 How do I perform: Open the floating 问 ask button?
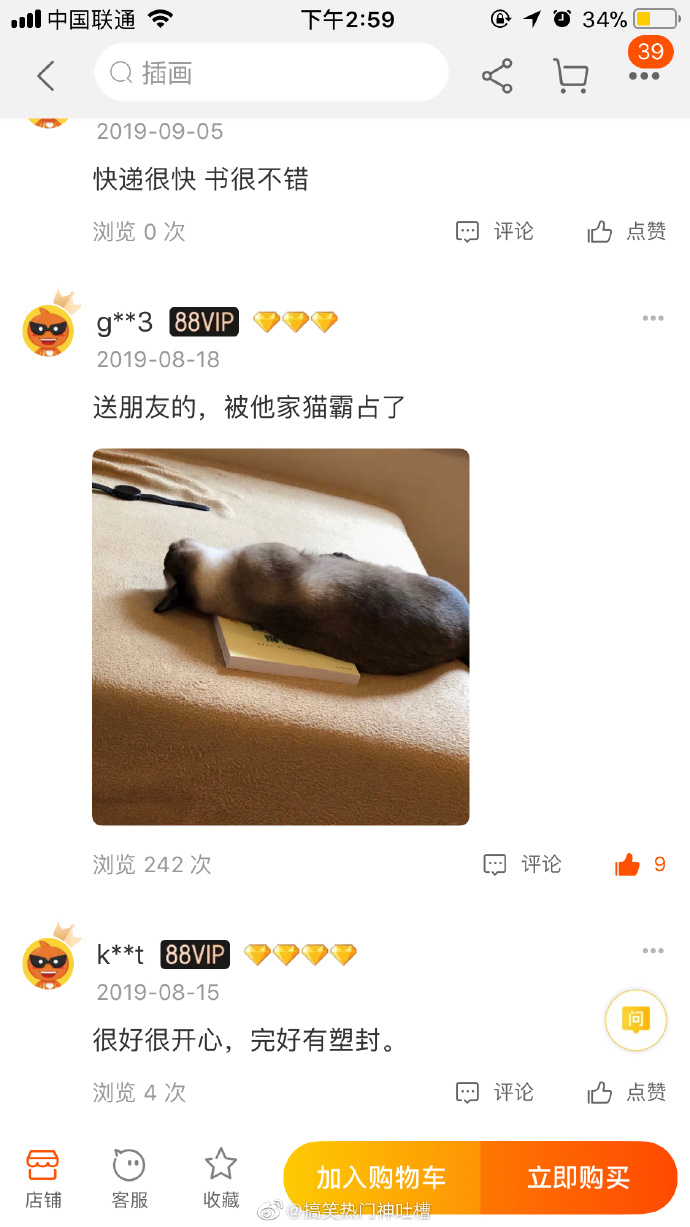635,1020
